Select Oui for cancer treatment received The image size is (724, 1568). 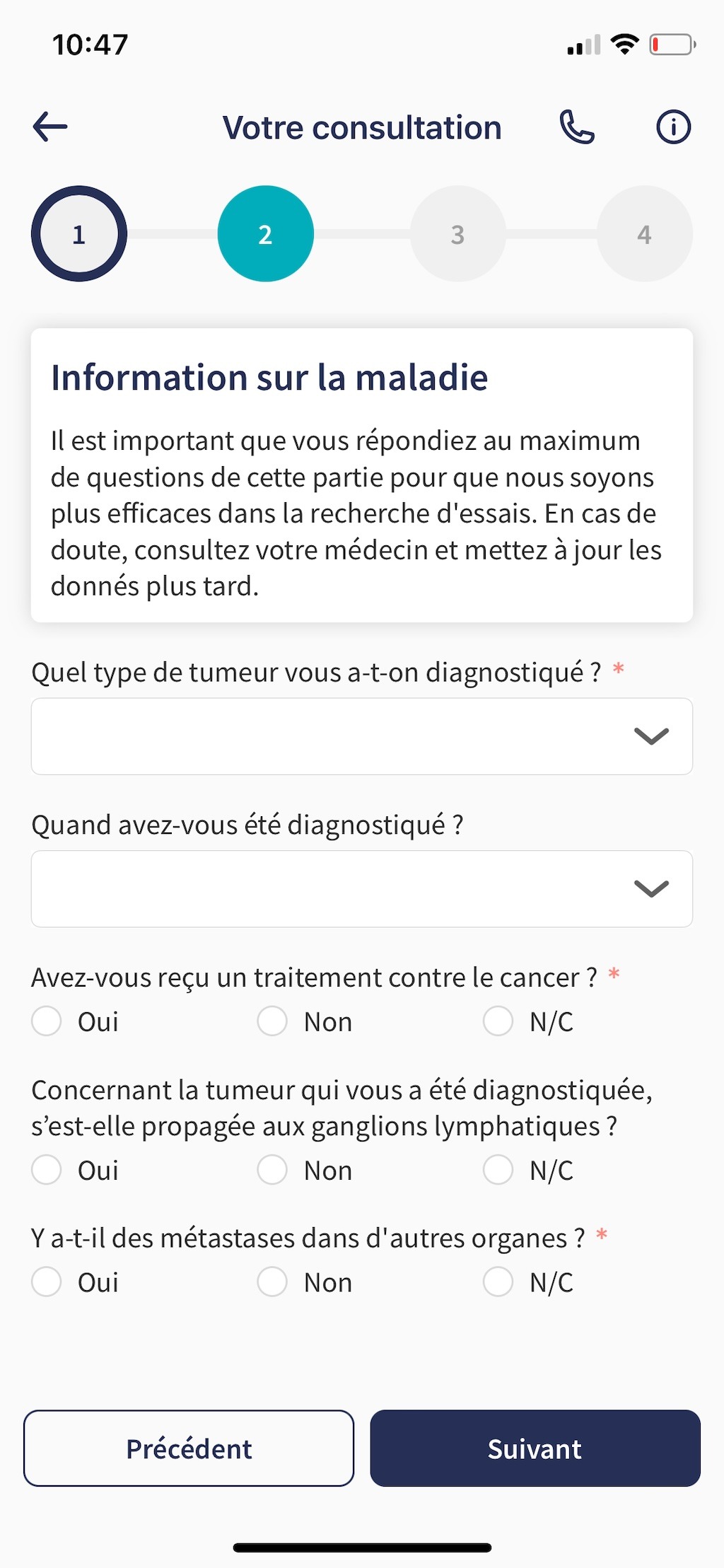tap(47, 1021)
